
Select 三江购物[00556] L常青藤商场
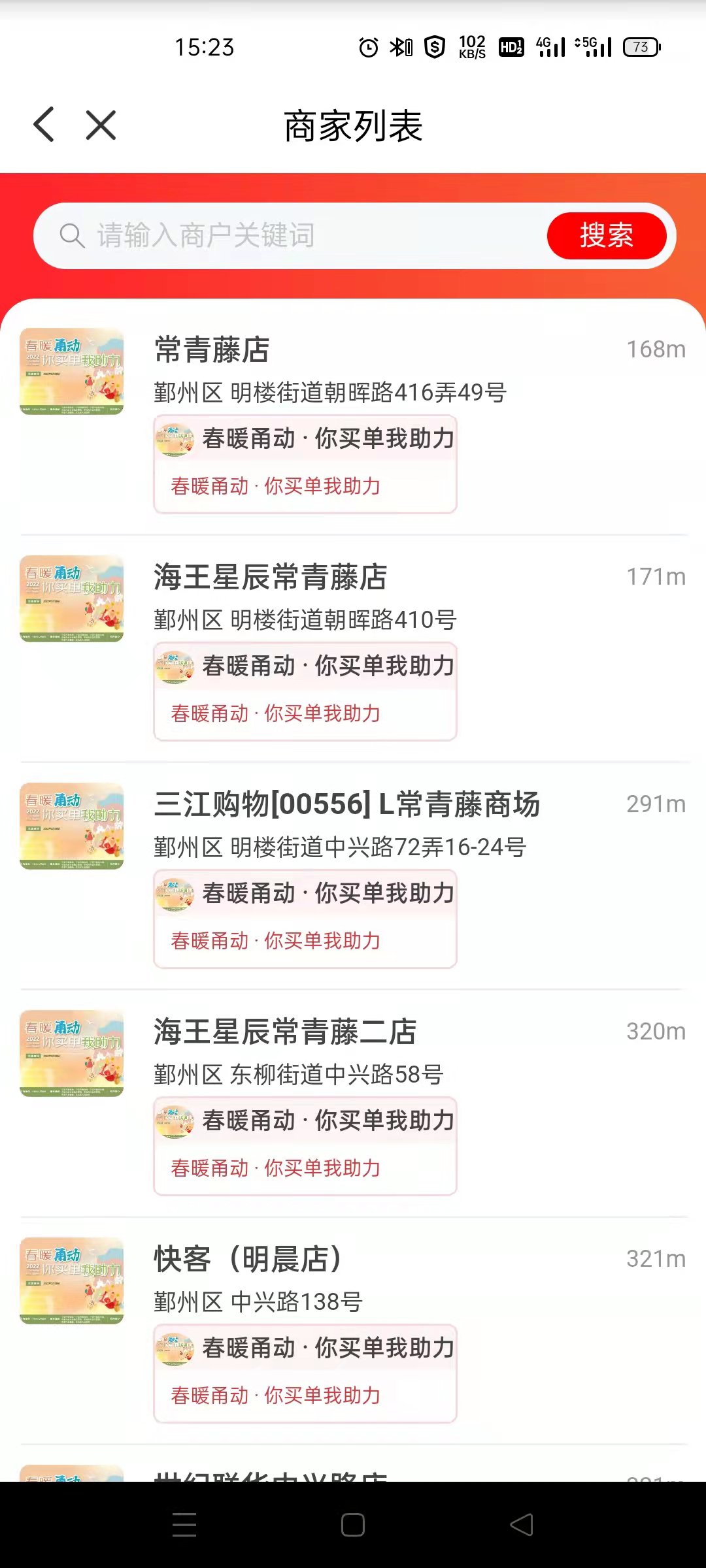pyautogui.click(x=346, y=805)
